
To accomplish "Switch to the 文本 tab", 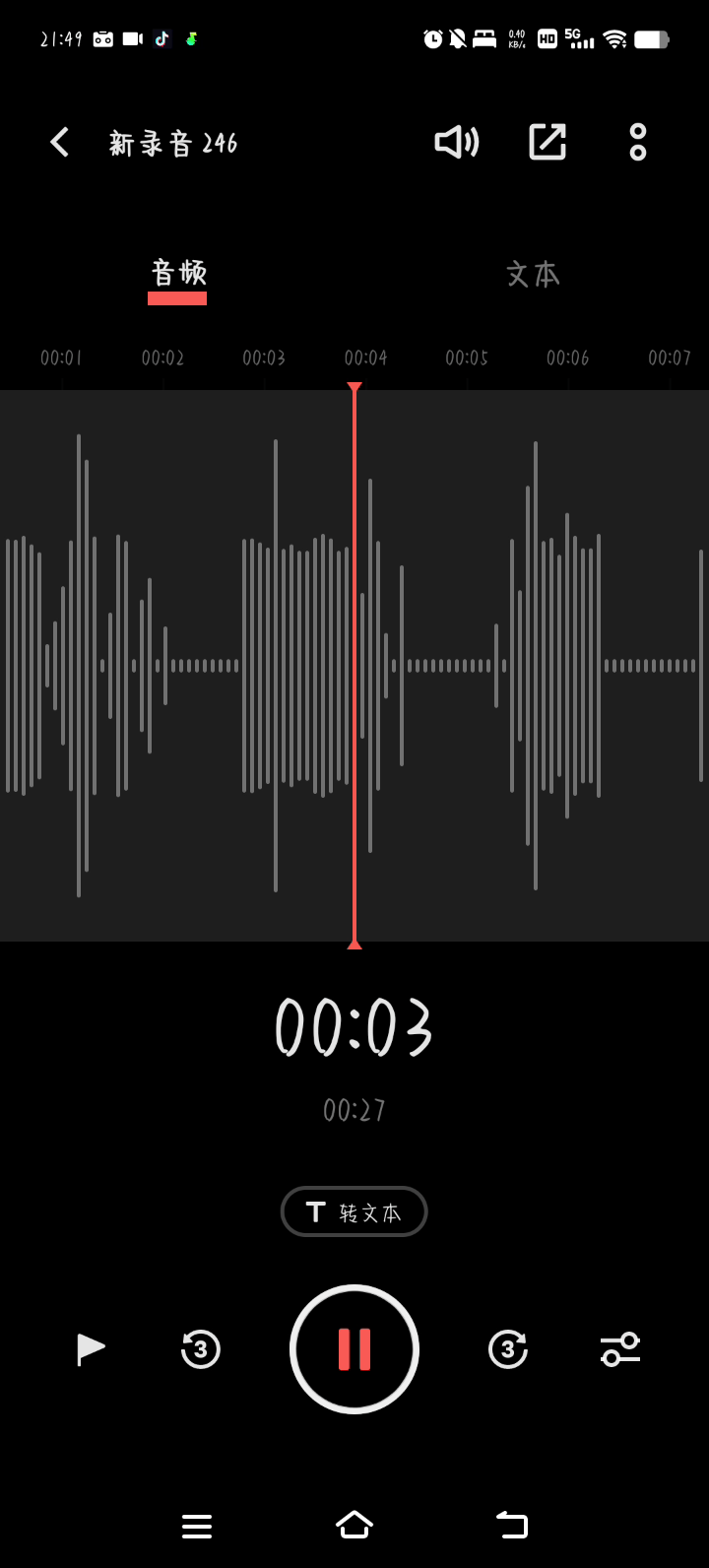I will 533,274.
